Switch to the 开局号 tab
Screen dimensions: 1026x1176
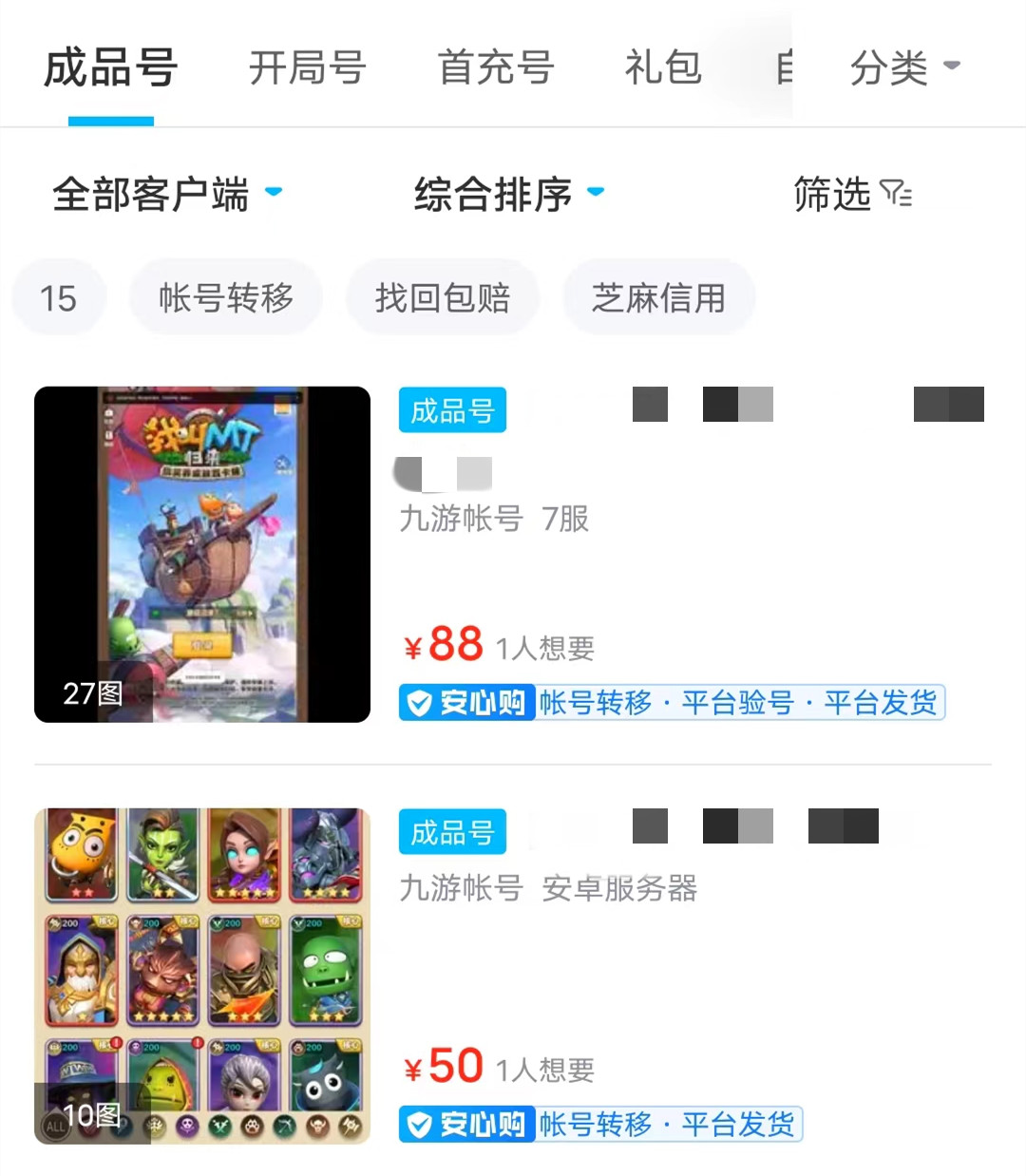307,68
